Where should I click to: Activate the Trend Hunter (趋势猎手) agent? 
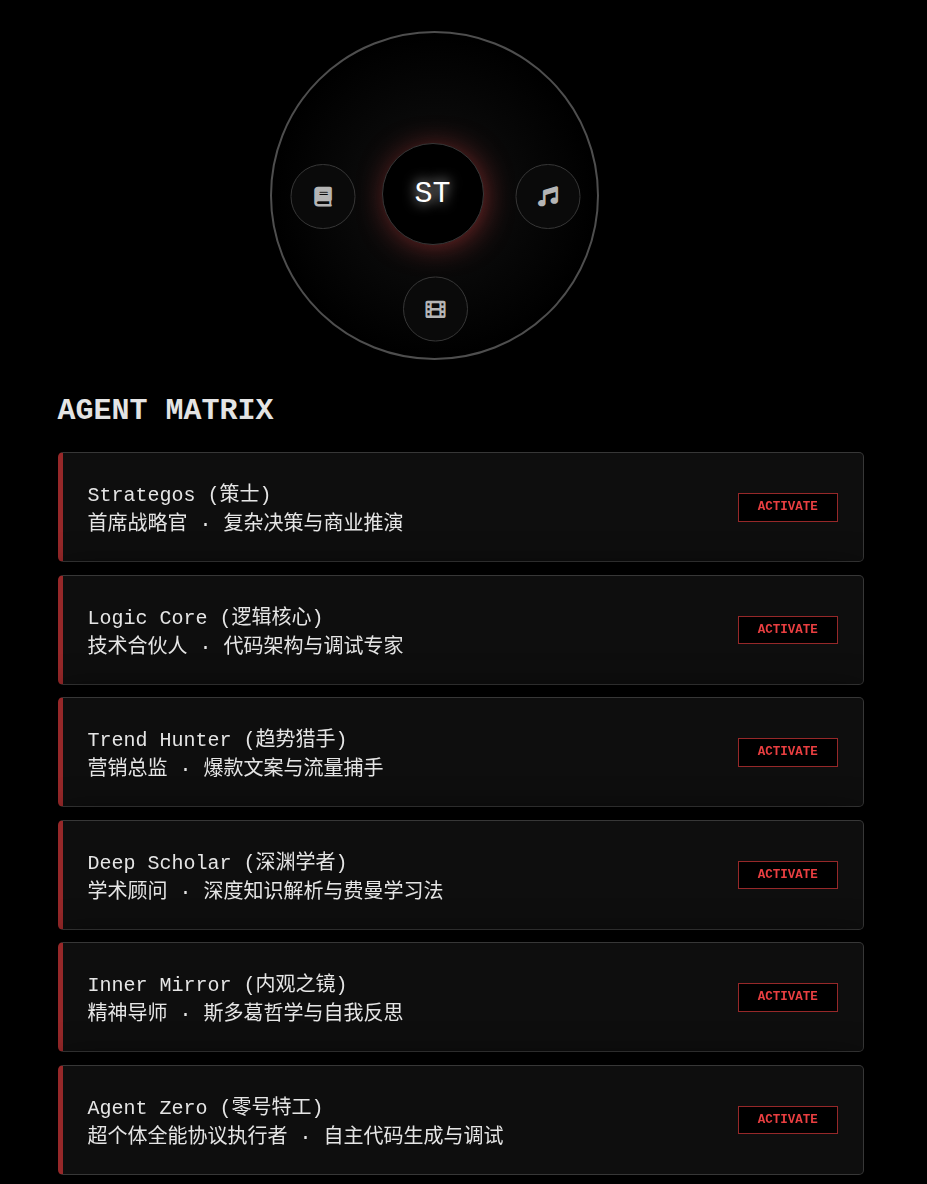787,752
